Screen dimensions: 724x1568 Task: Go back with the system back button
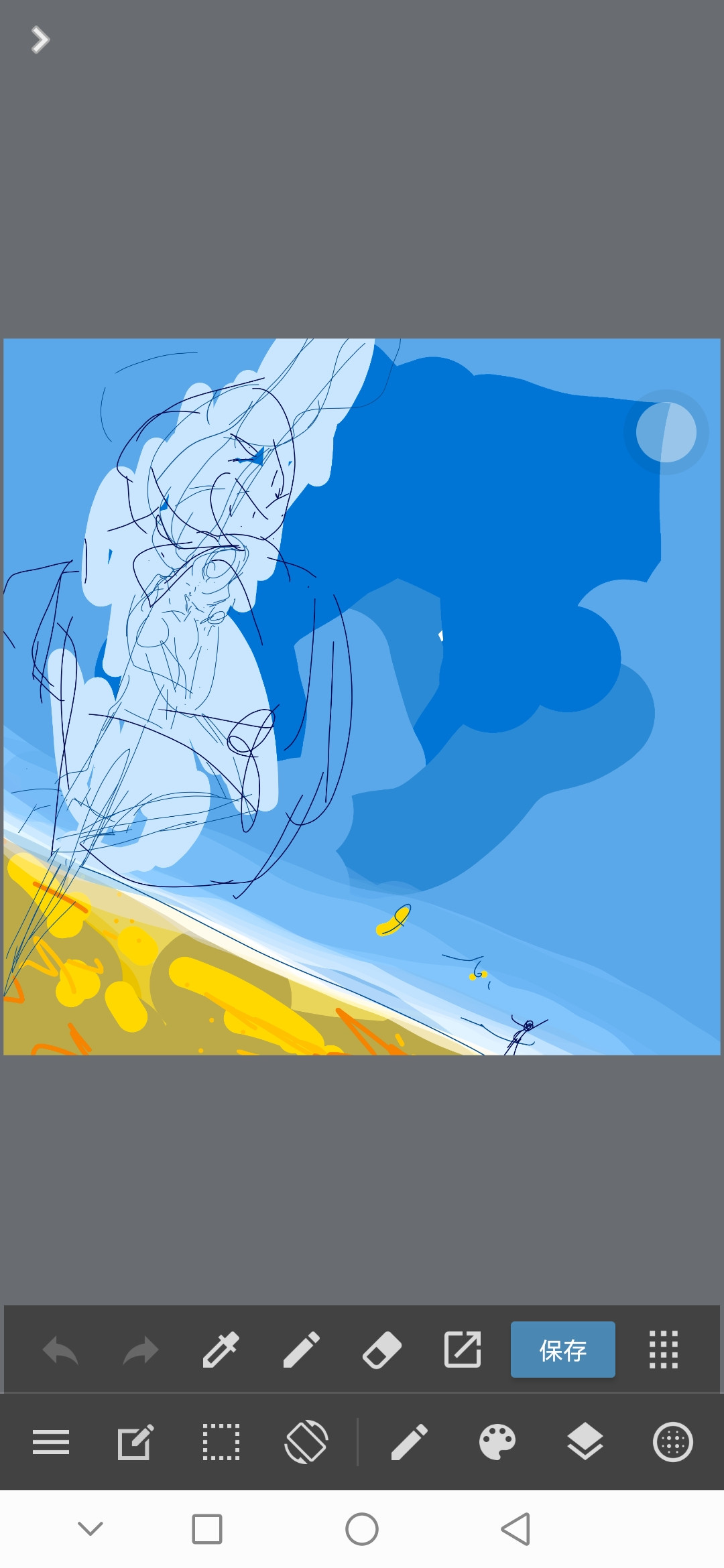(516, 1529)
